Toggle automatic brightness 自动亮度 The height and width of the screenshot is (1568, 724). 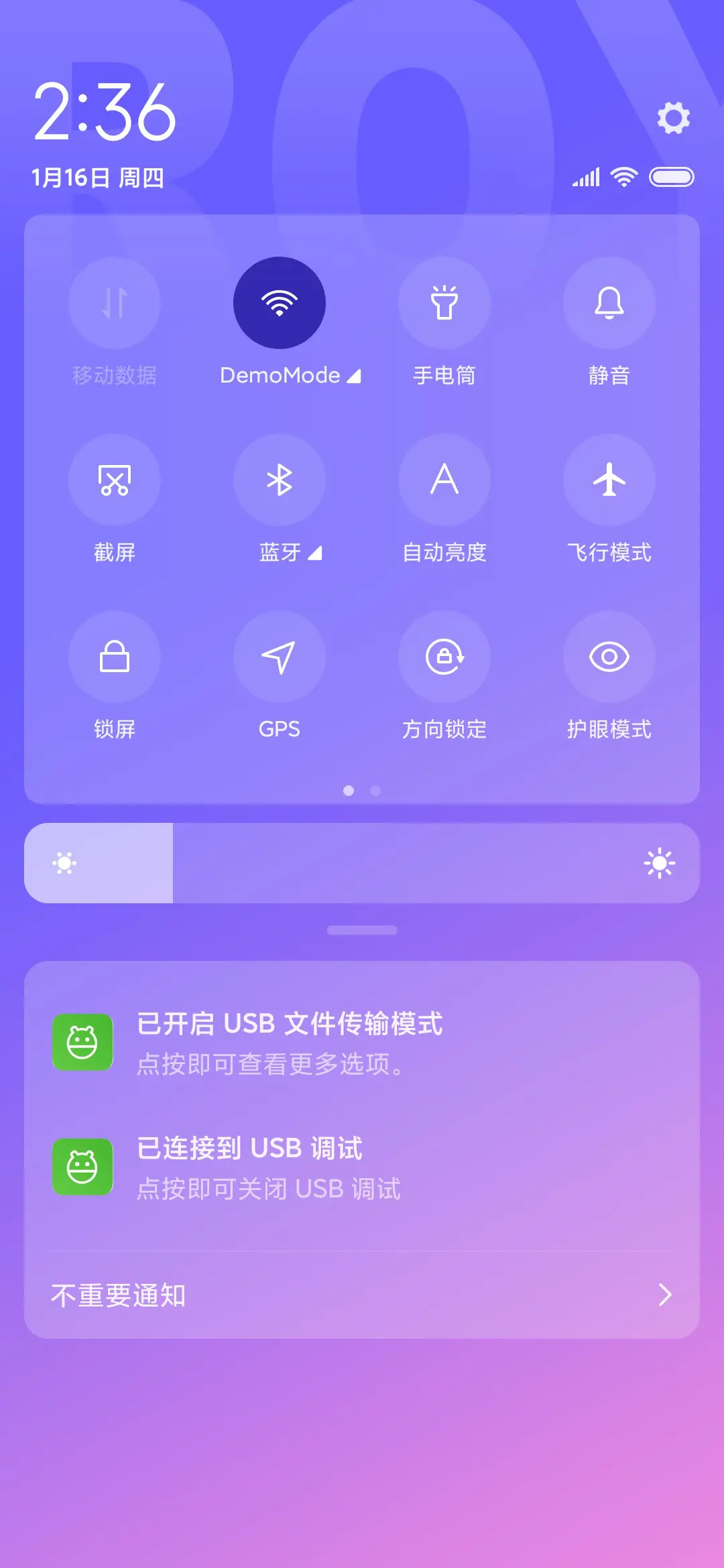pos(444,480)
